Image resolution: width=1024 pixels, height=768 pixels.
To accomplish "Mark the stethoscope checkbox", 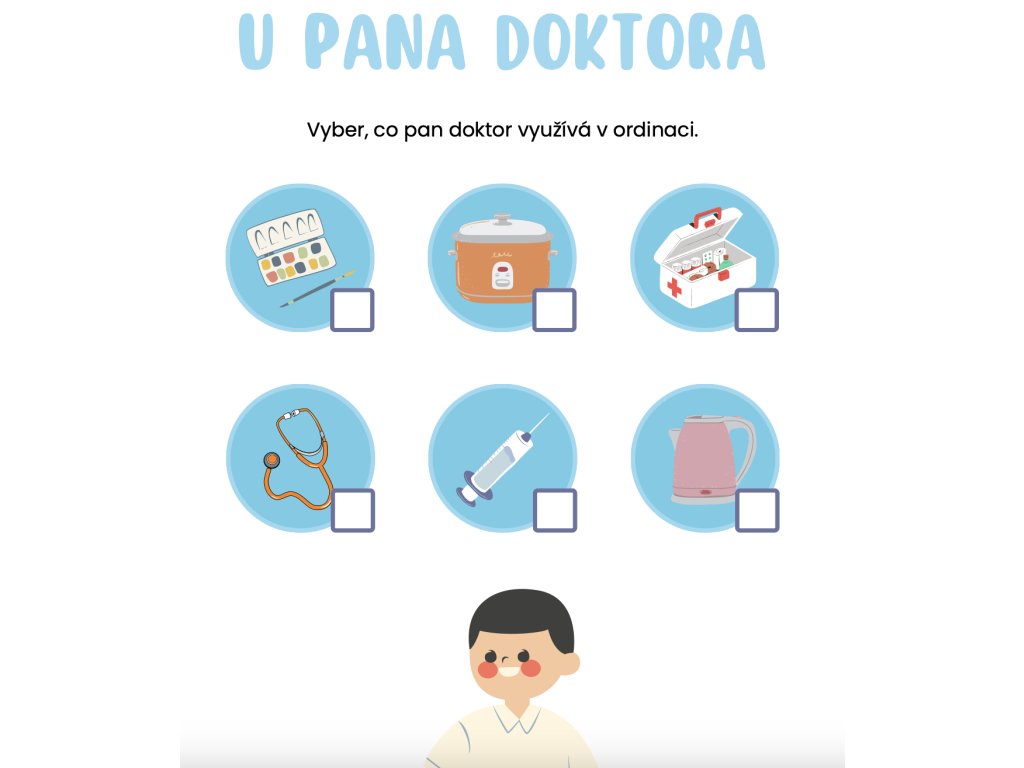I will [352, 510].
